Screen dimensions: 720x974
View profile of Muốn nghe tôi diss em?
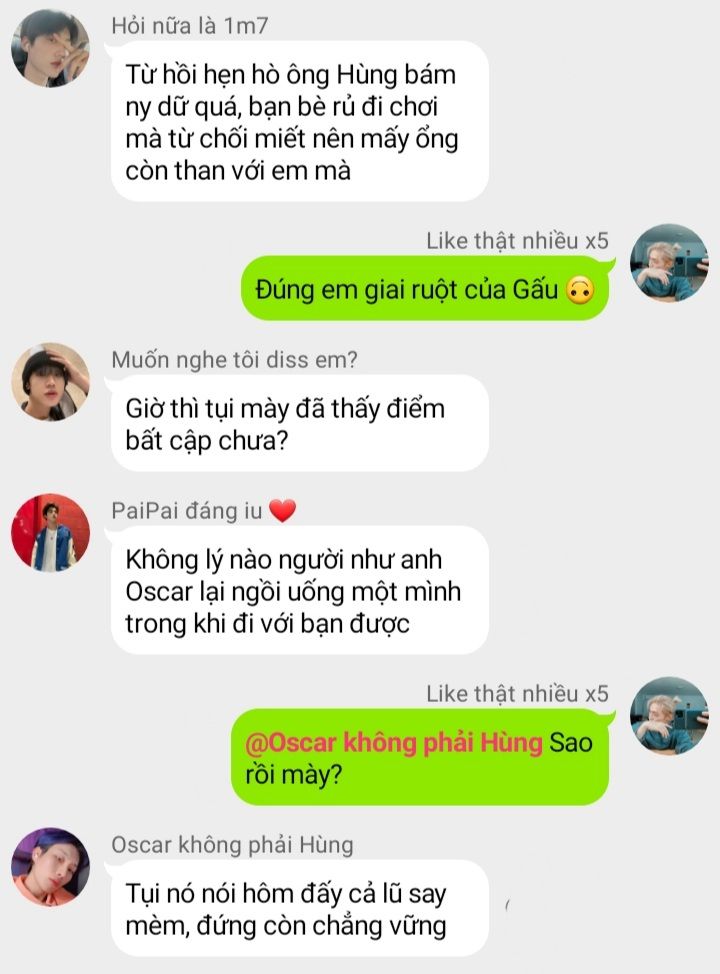click(x=50, y=382)
